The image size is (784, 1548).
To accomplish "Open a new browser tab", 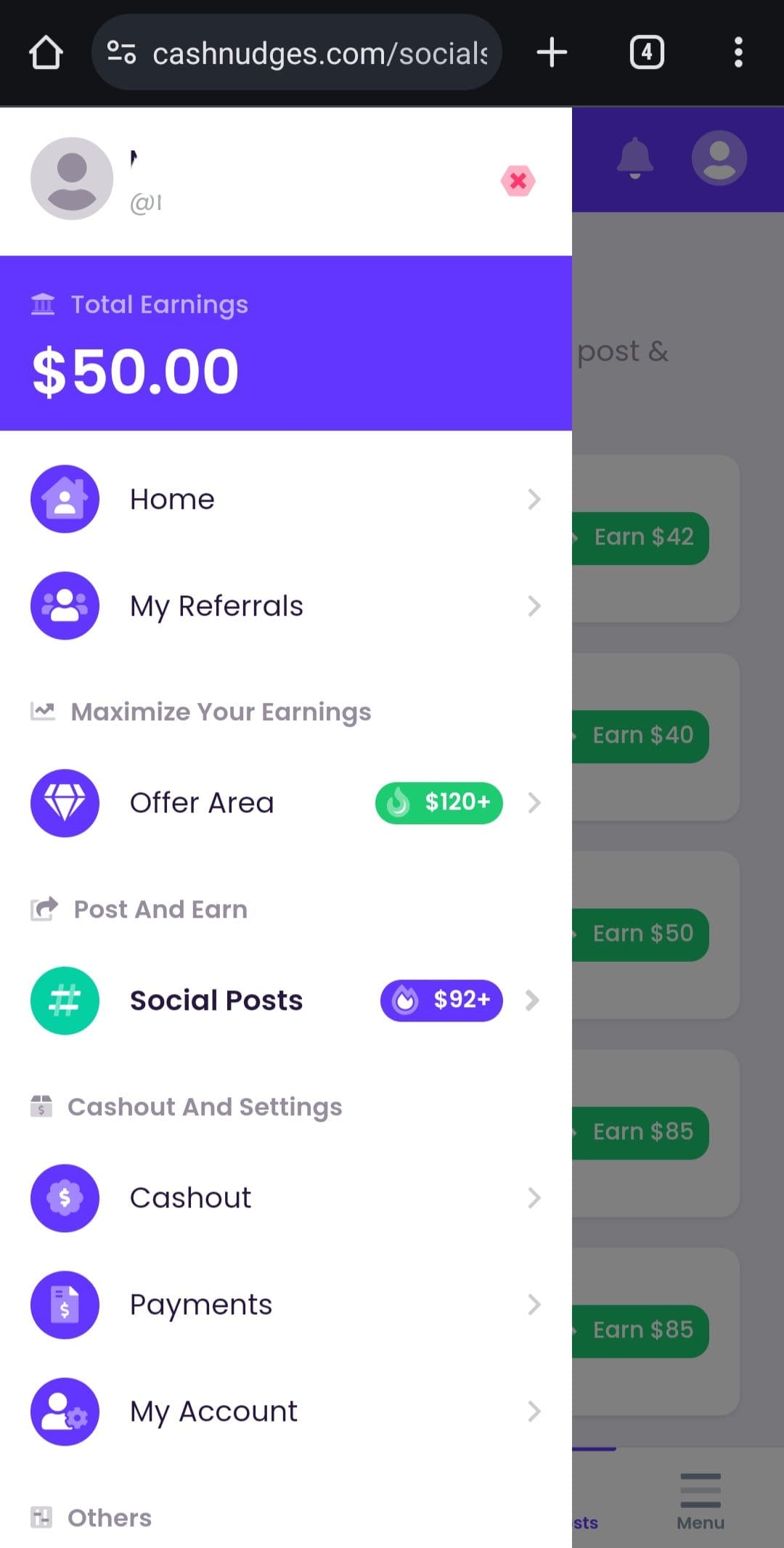I will 552,52.
